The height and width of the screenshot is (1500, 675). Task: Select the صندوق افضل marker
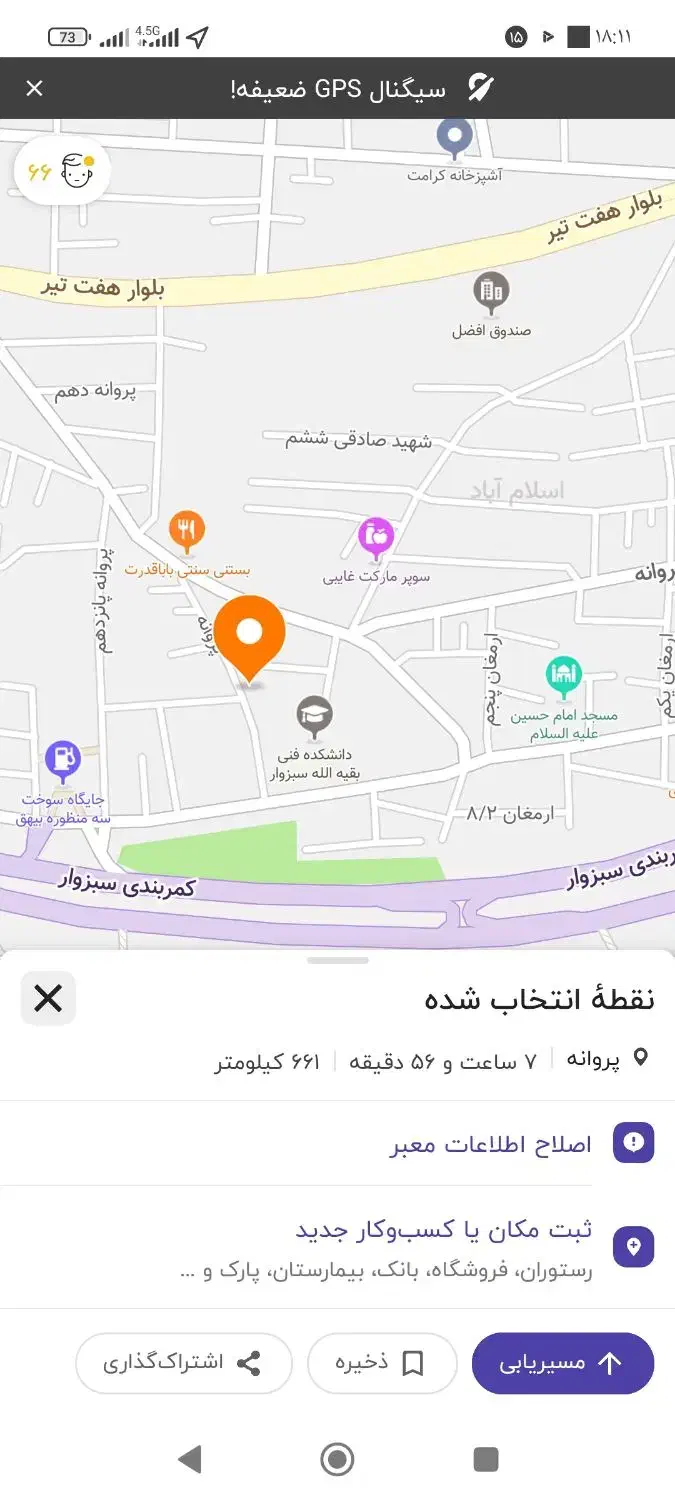(491, 291)
